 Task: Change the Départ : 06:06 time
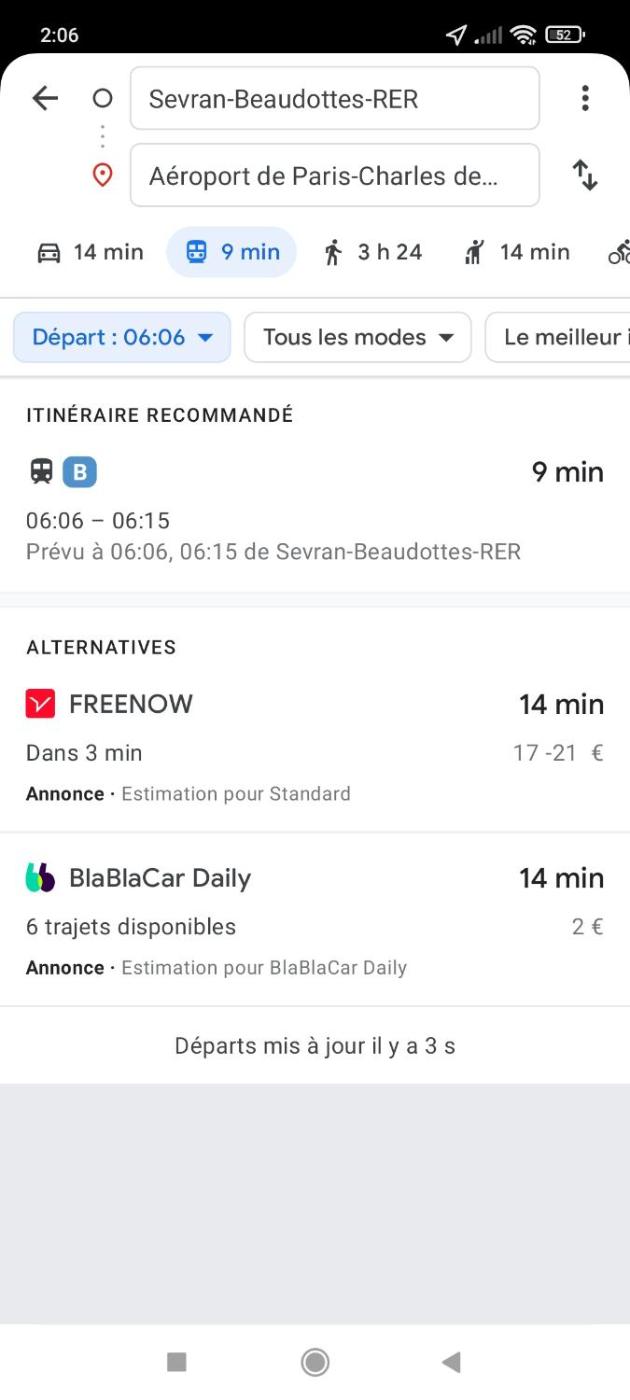(x=122, y=337)
